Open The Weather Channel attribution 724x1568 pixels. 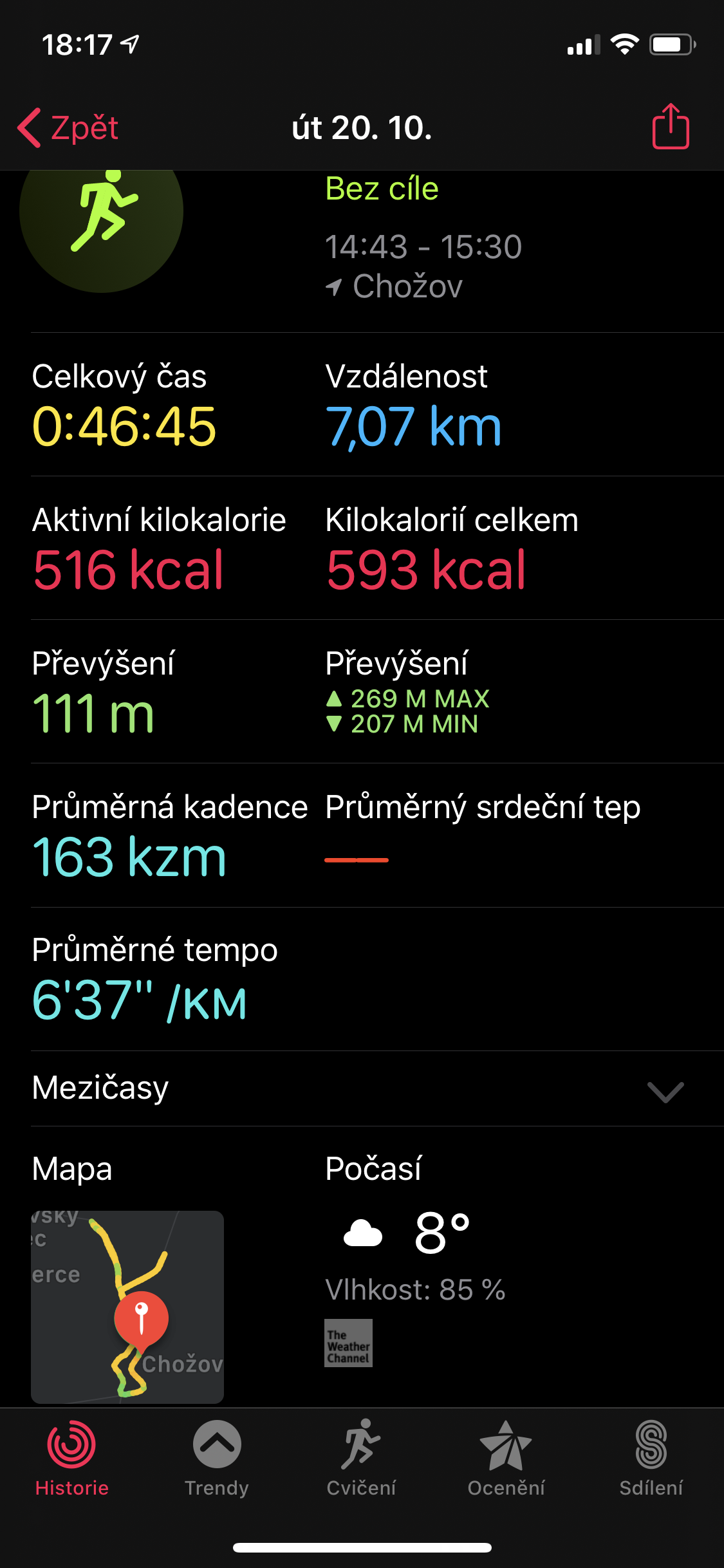coord(349,1343)
